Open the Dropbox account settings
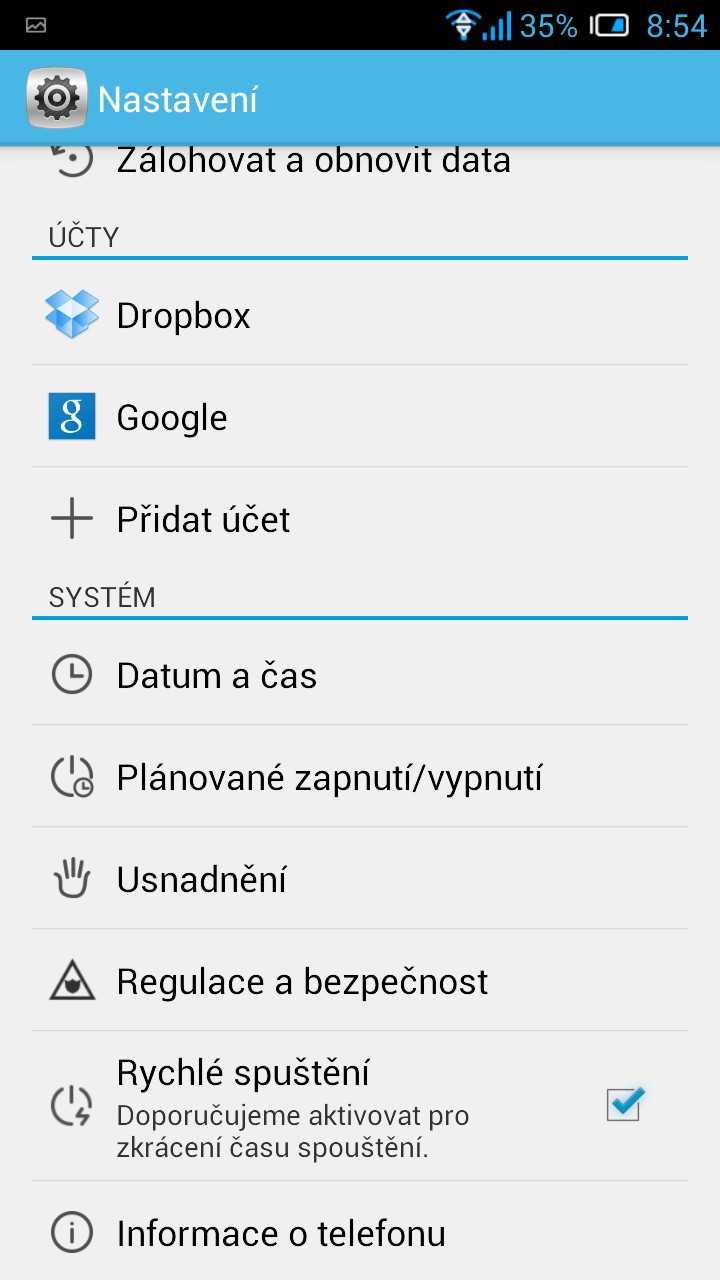 point(360,315)
